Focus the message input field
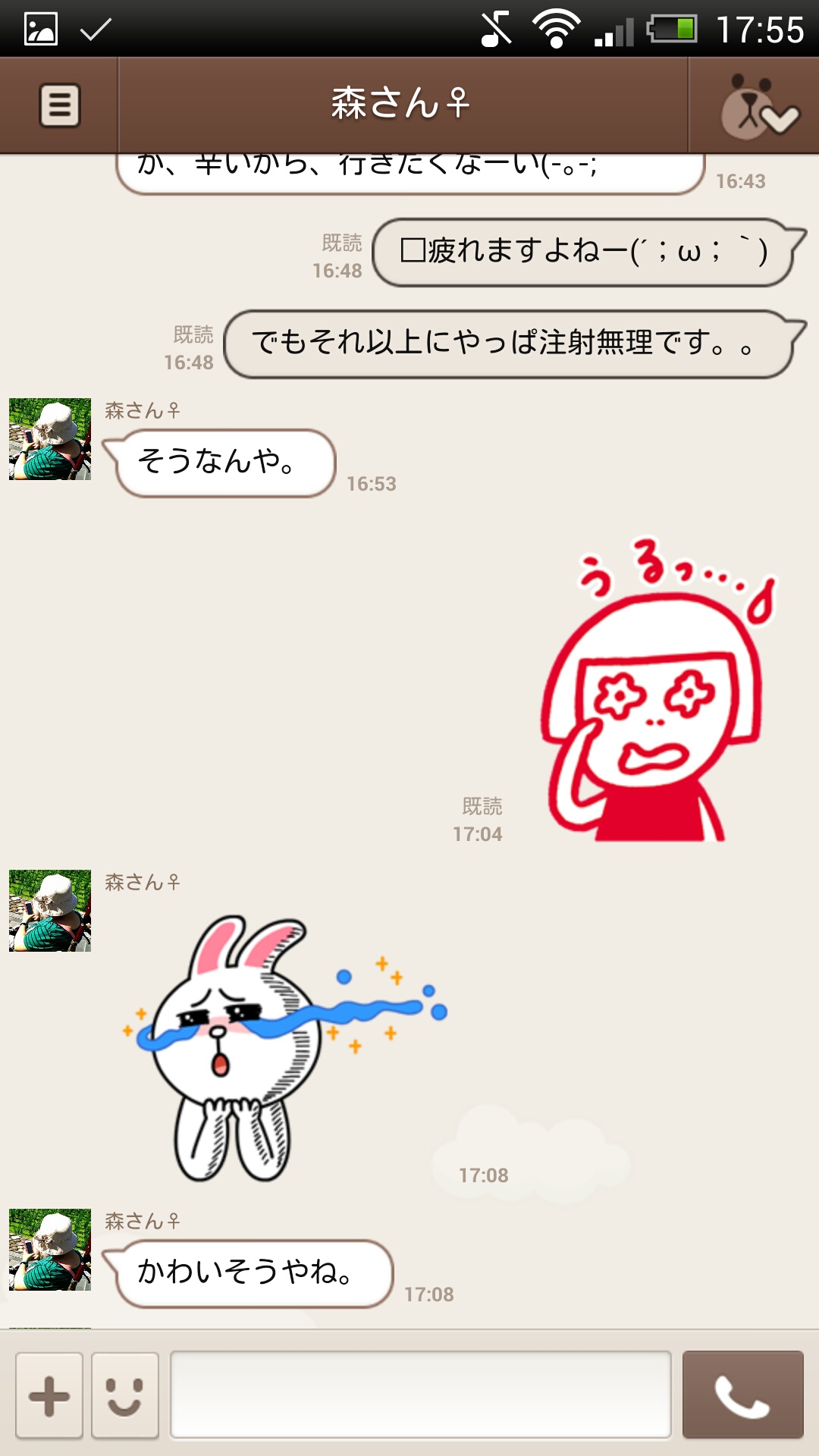 [421, 1395]
